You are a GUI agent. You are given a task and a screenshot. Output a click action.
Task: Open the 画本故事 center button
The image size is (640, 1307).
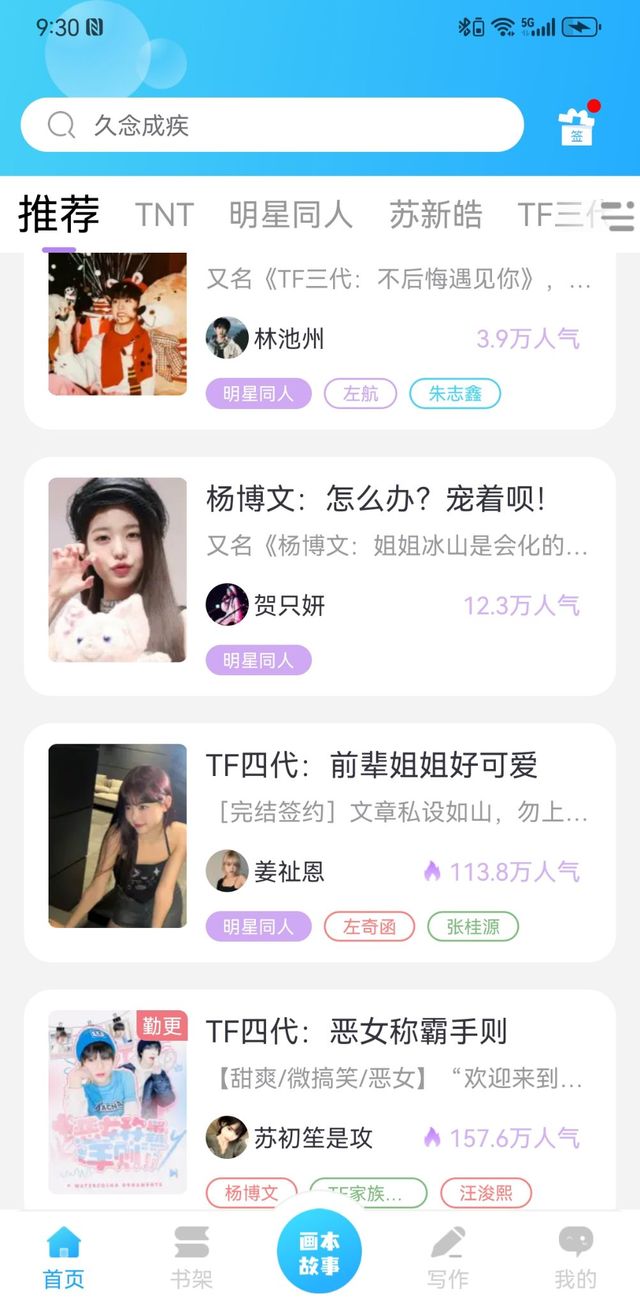tap(319, 1253)
